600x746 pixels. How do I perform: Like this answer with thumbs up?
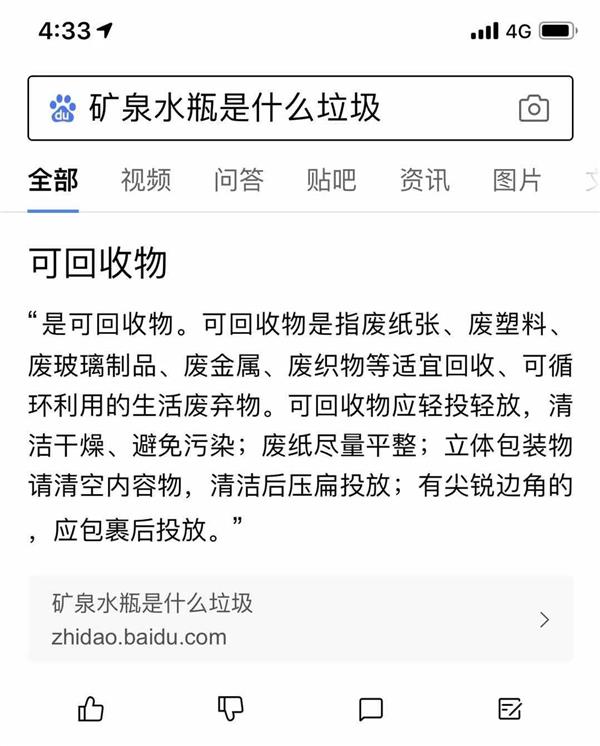91,710
